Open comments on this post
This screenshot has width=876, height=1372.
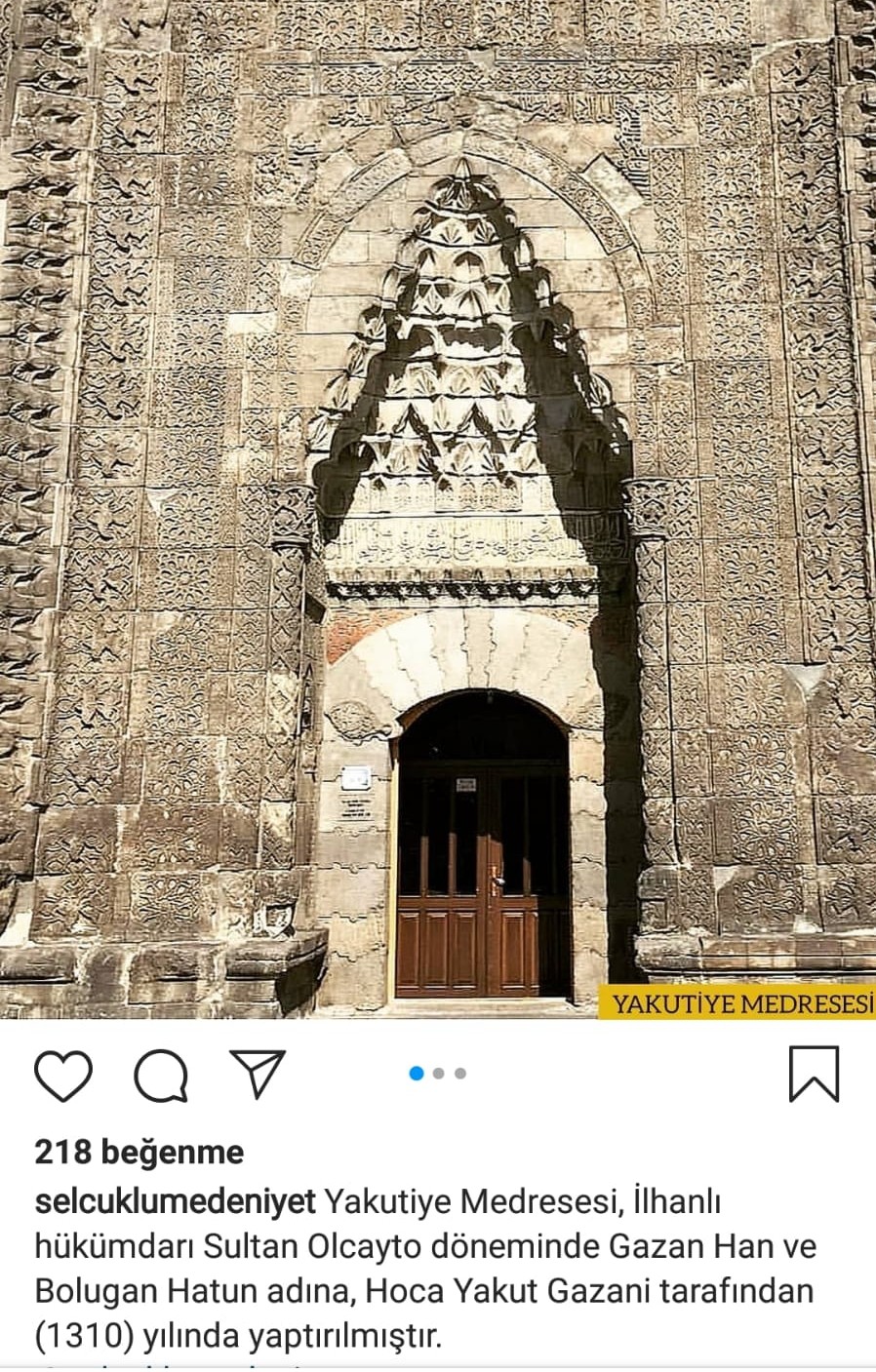pos(161,1076)
